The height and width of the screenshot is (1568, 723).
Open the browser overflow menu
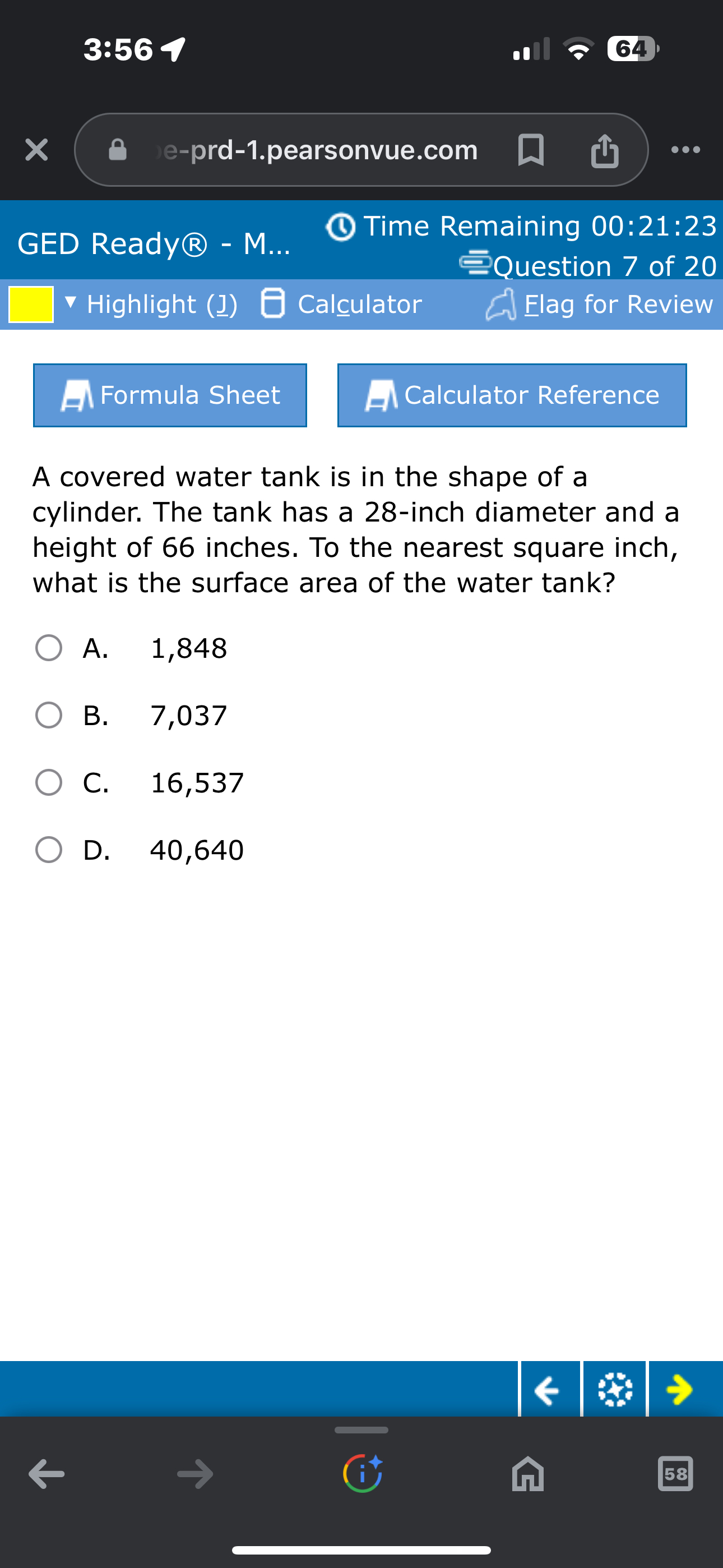point(685,150)
